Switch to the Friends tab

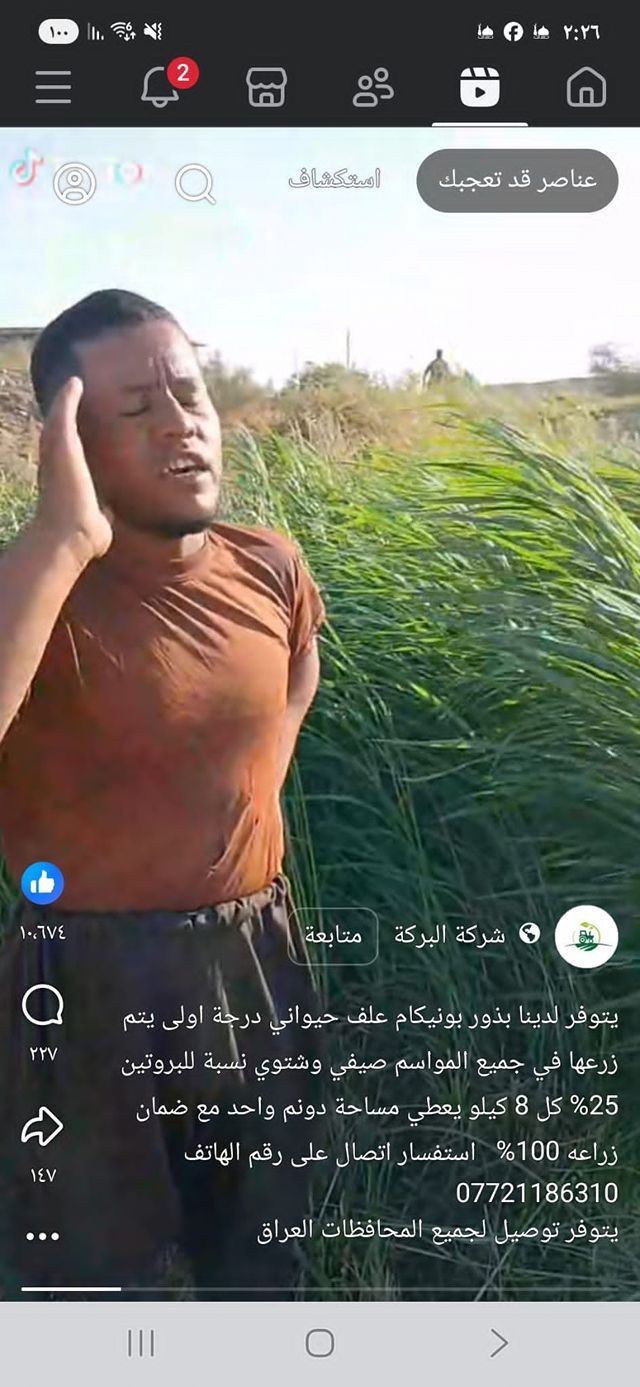pyautogui.click(x=373, y=87)
